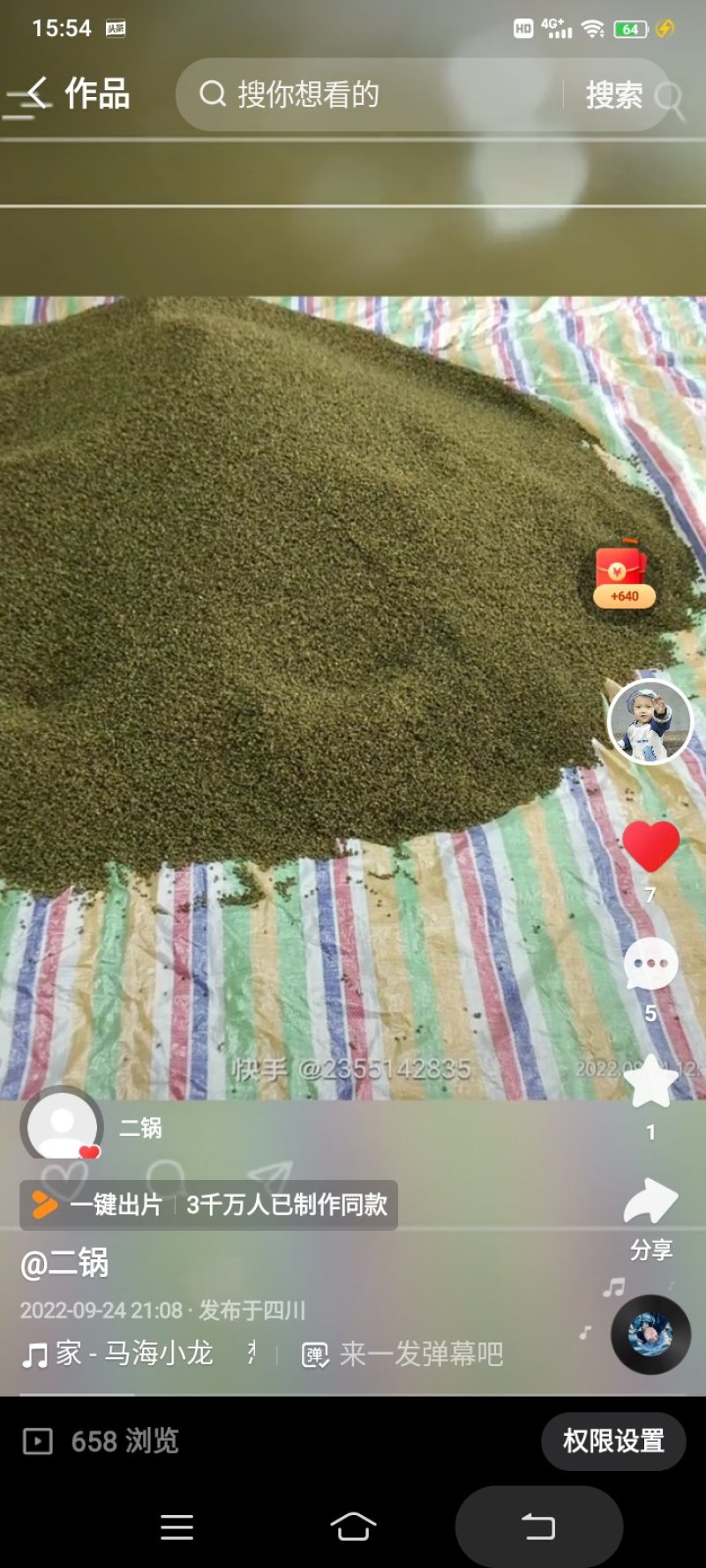Like the video with the heart icon
The width and height of the screenshot is (706, 1568).
[650, 845]
